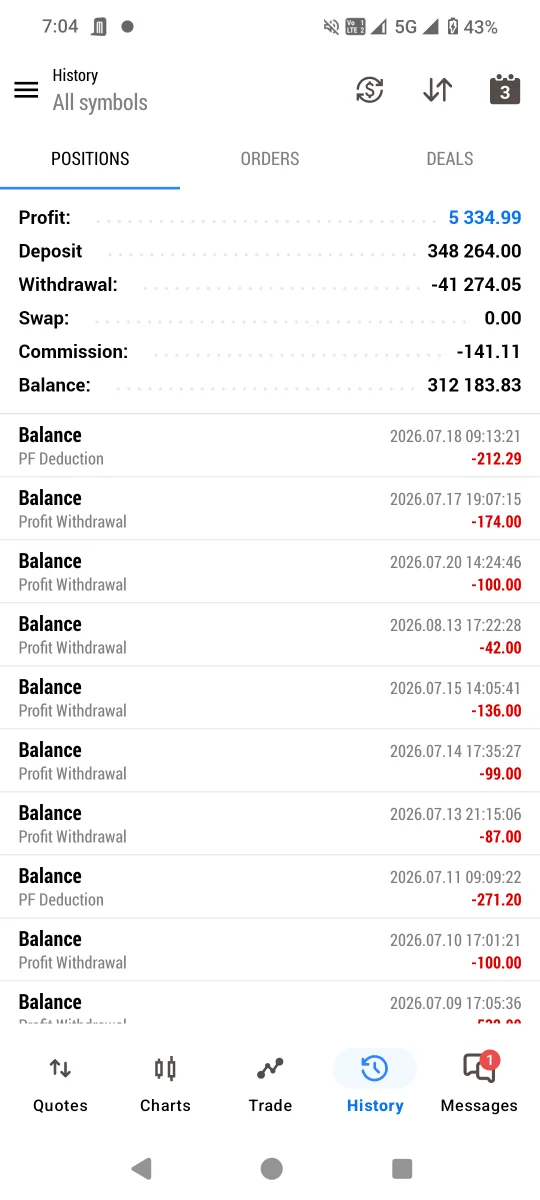This screenshot has width=540, height=1200.
Task: Open the PF Deduction entry of -271.20
Action: 270,887
